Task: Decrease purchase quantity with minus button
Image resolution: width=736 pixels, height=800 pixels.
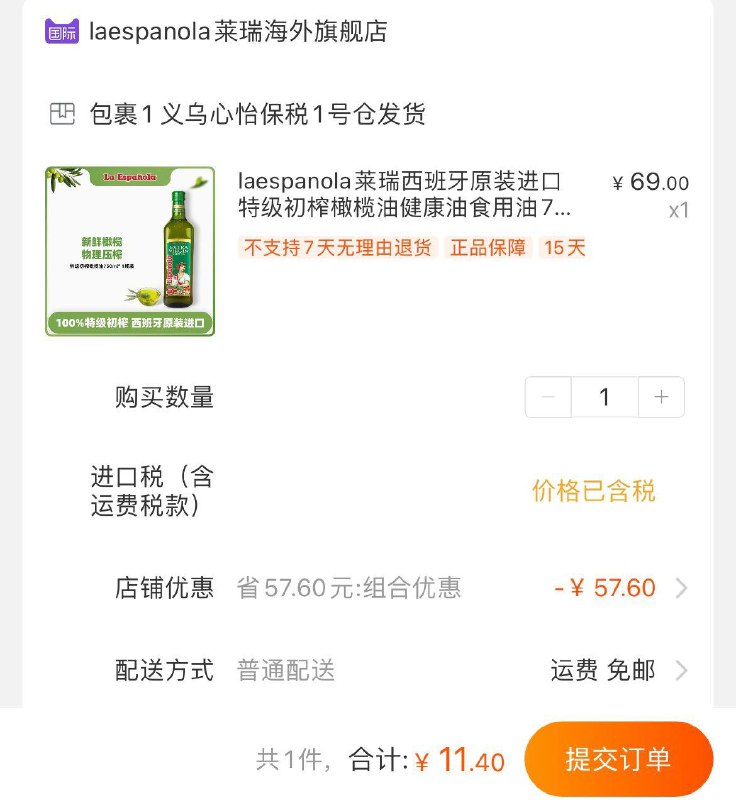Action: 547,397
